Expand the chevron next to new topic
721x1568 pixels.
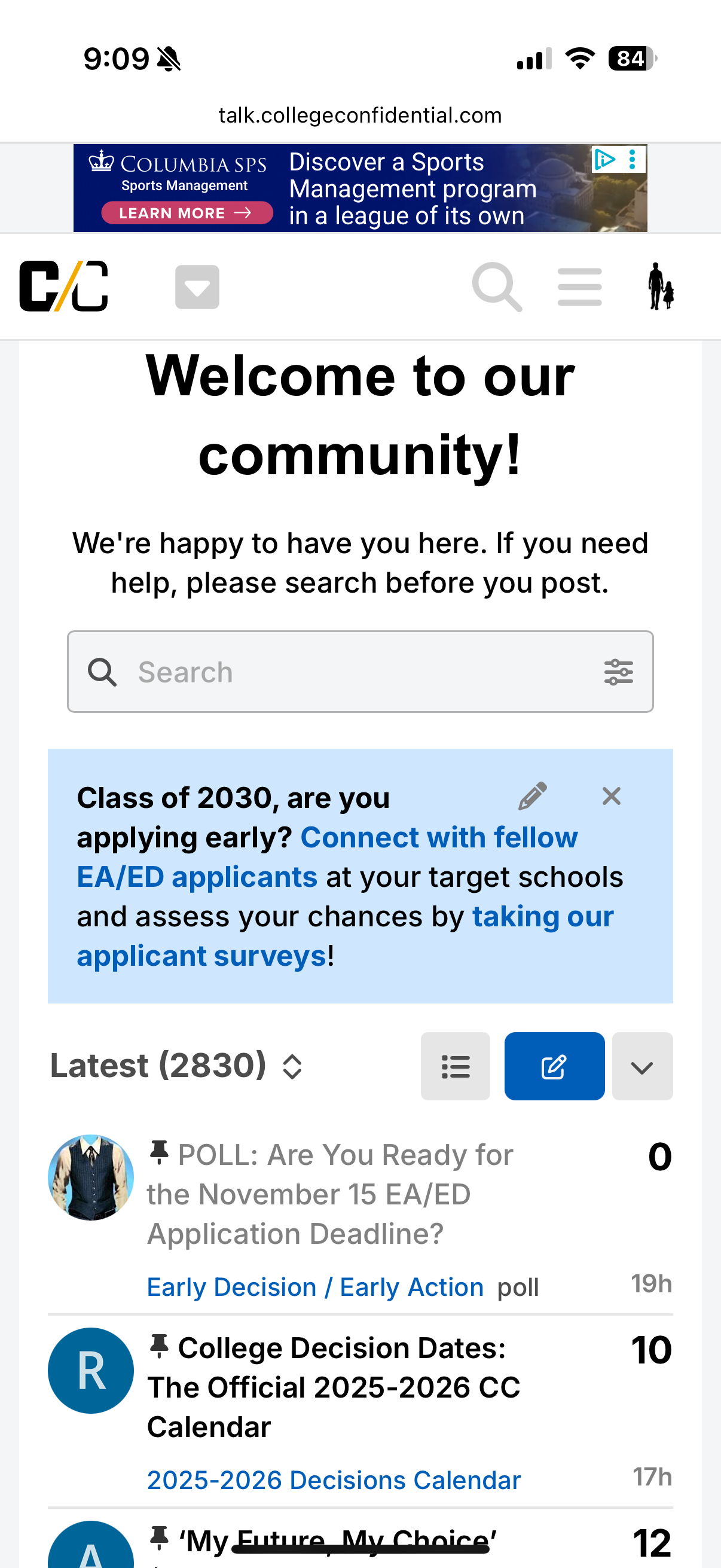tap(642, 1066)
